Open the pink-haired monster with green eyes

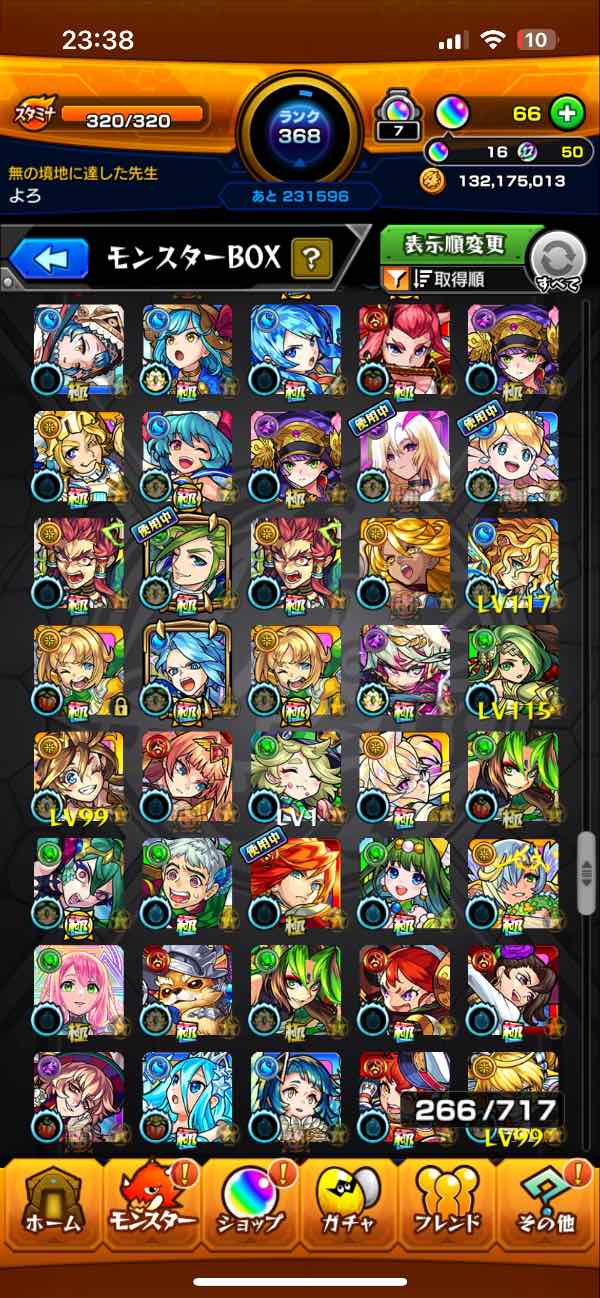pos(79,991)
